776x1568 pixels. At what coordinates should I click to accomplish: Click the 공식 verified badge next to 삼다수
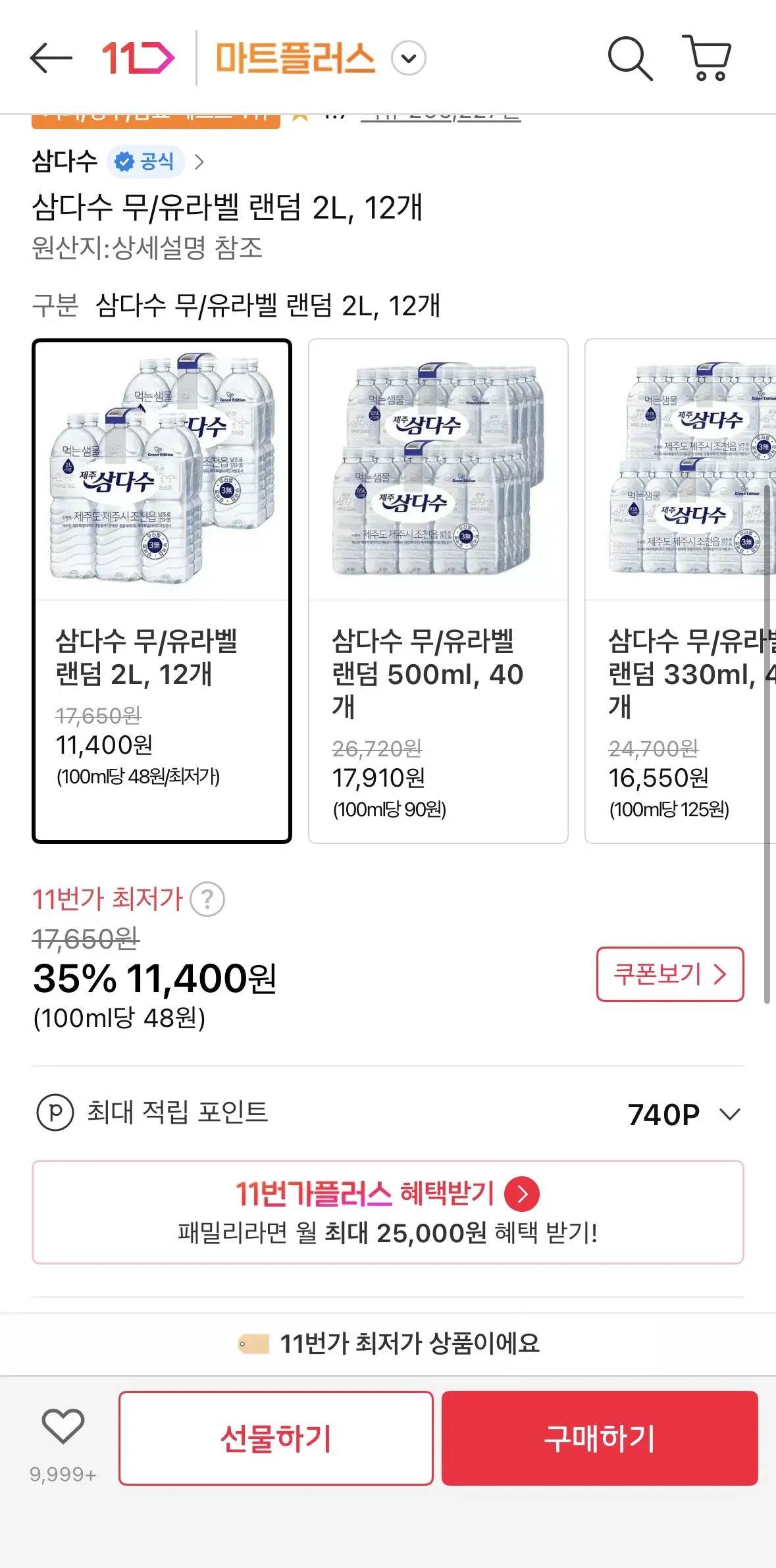tap(146, 161)
